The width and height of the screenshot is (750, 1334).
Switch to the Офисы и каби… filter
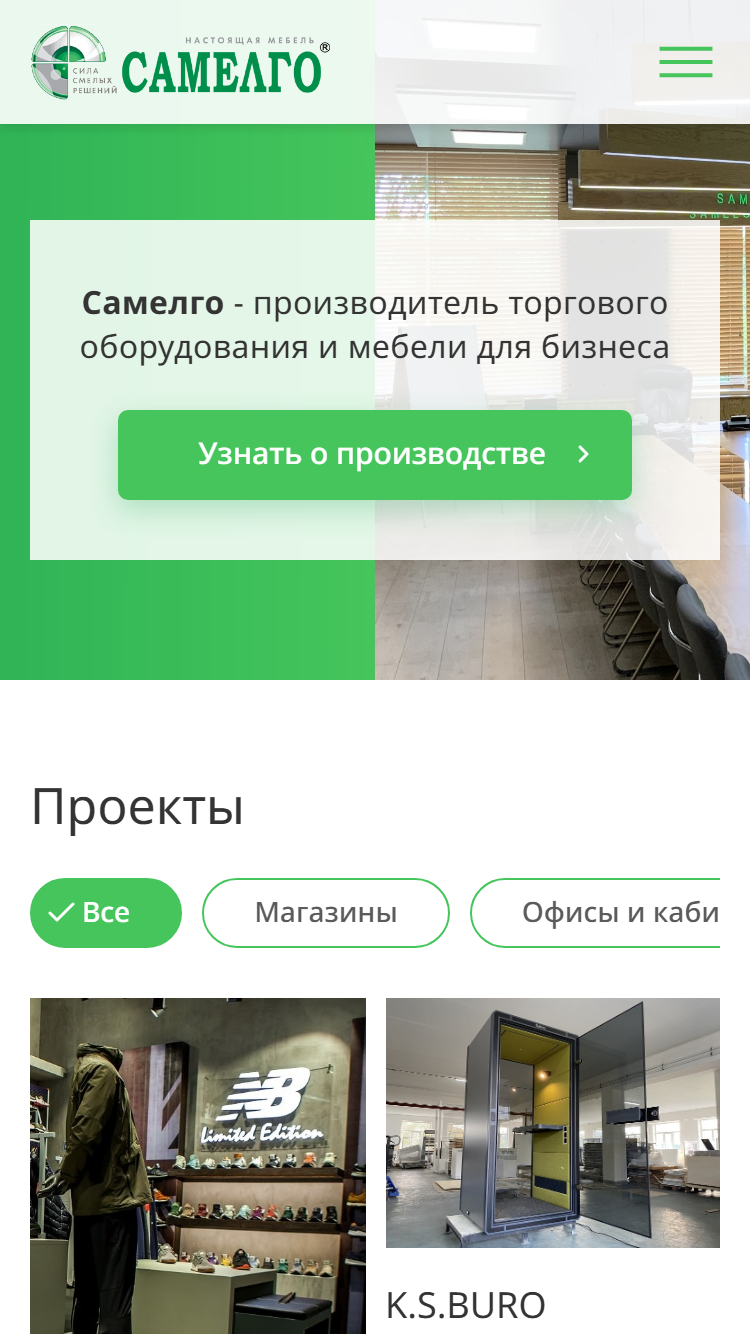[595, 913]
